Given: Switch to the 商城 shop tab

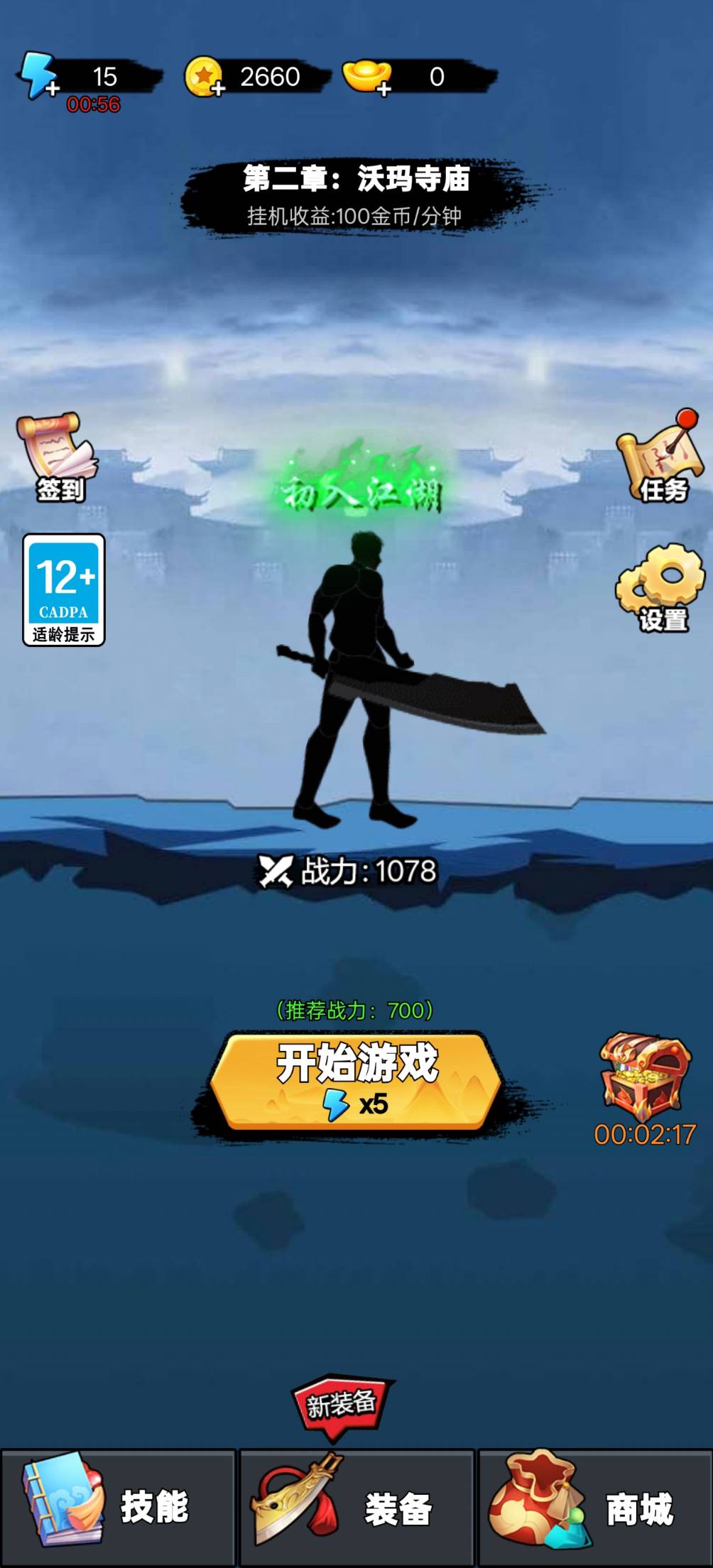Looking at the screenshot, I should point(595,1507).
